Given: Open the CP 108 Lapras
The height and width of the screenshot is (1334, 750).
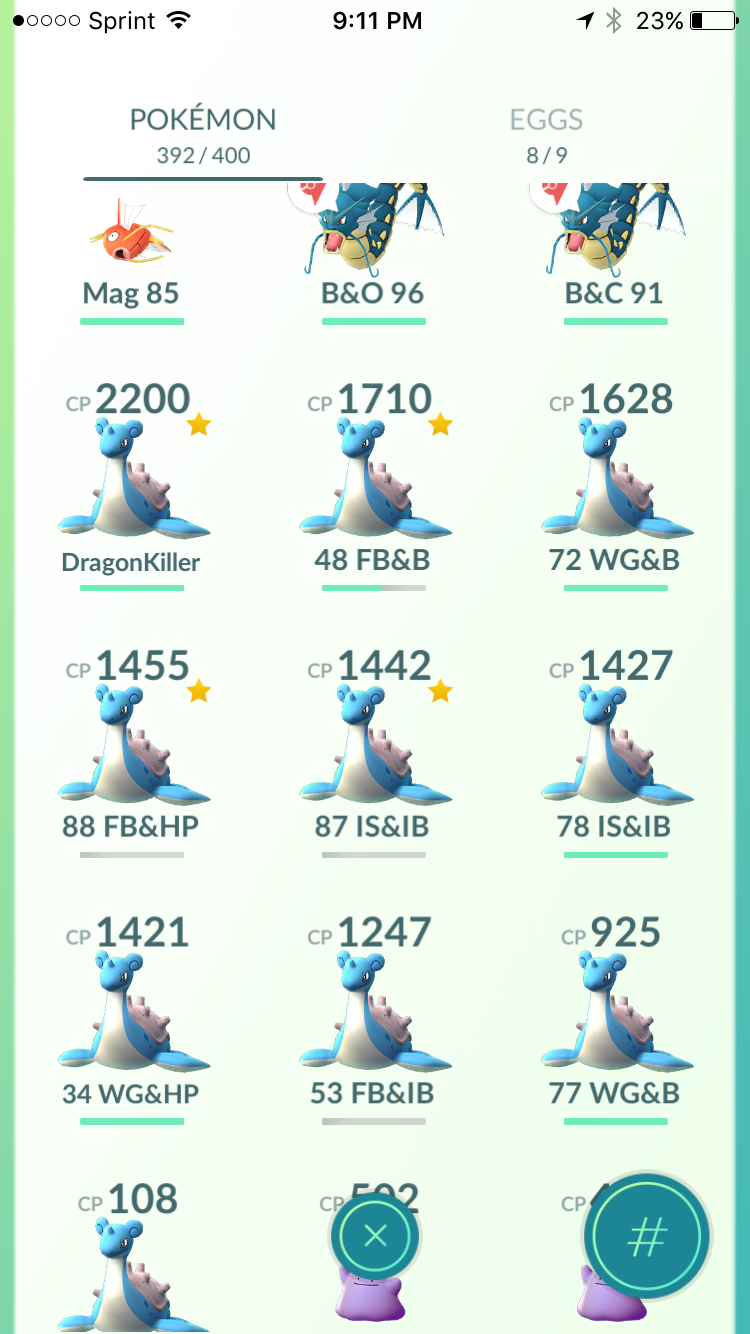Looking at the screenshot, I should [x=132, y=1256].
